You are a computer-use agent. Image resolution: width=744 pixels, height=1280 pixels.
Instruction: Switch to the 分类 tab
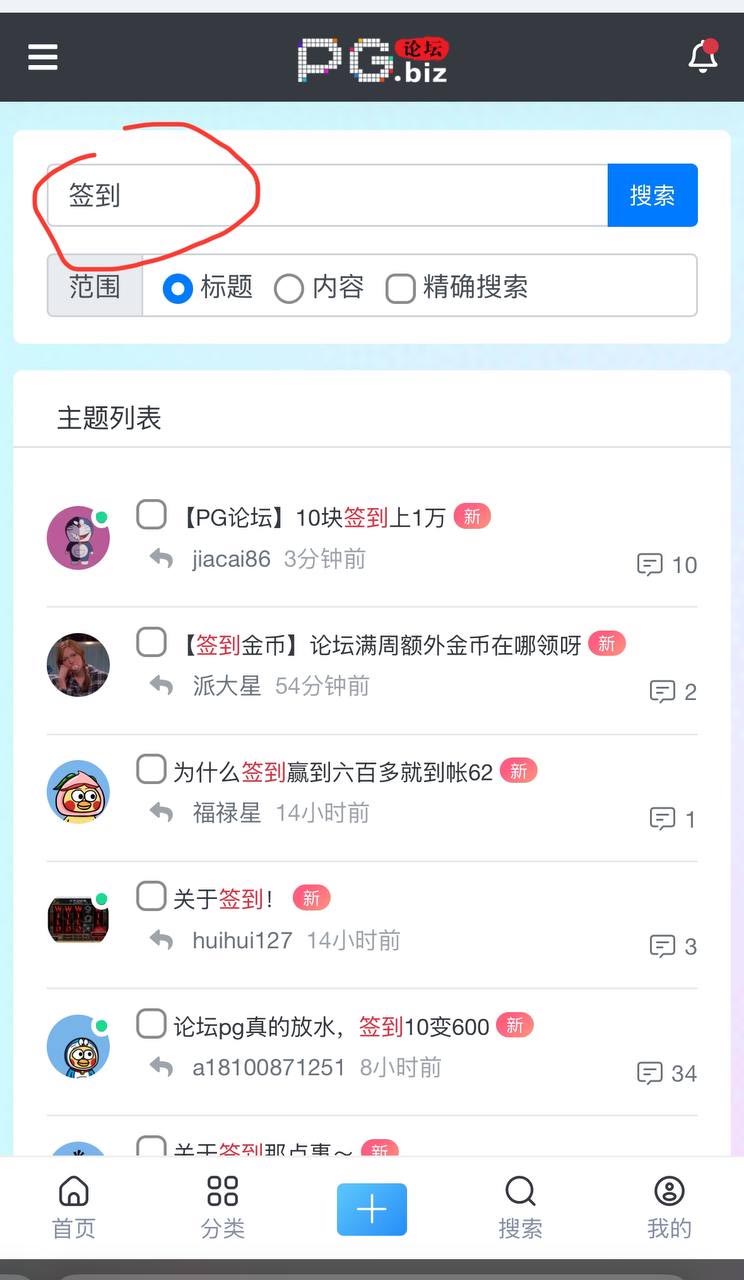222,1205
